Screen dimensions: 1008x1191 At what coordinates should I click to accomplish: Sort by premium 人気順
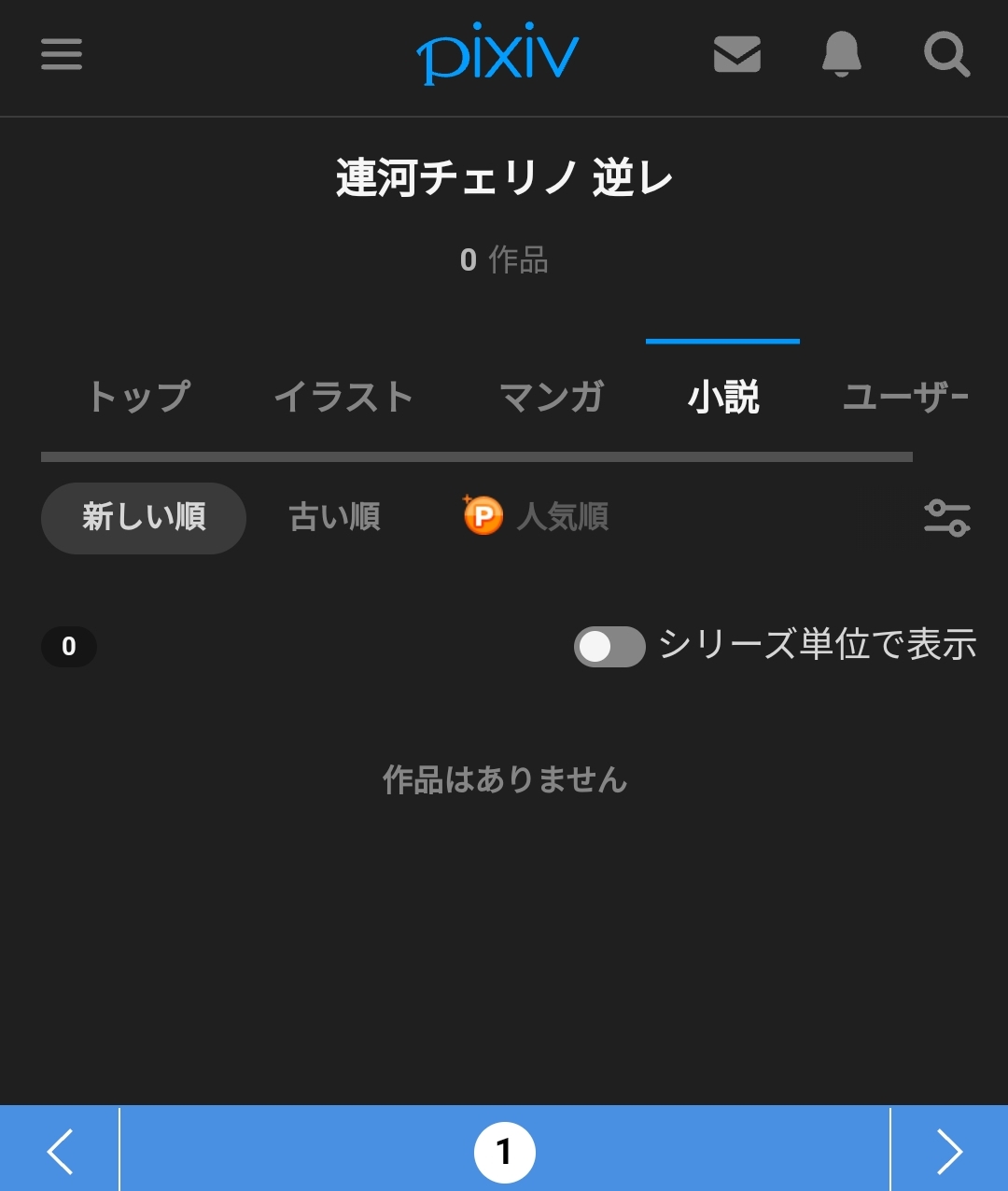(538, 516)
